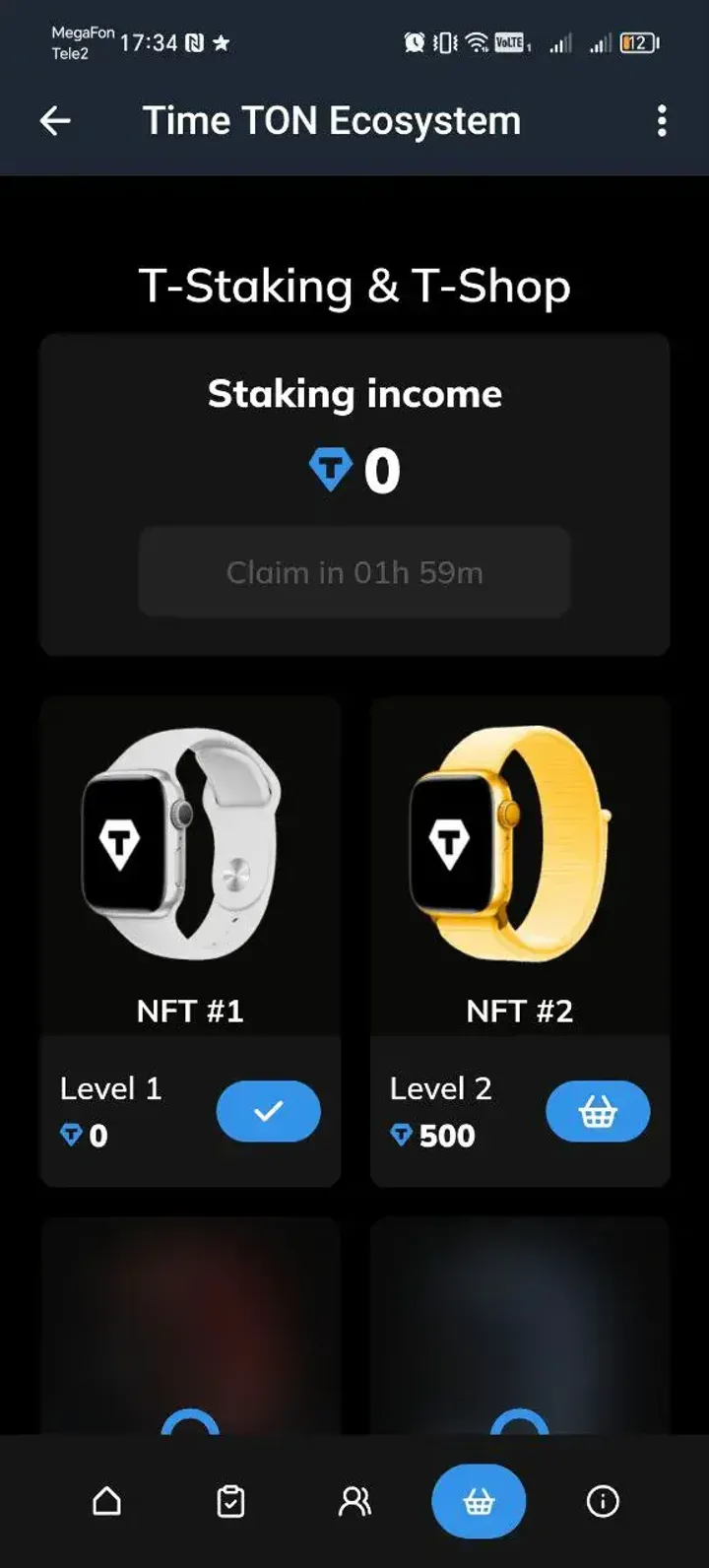Click the basket icon to buy NFT #2

coord(598,1111)
